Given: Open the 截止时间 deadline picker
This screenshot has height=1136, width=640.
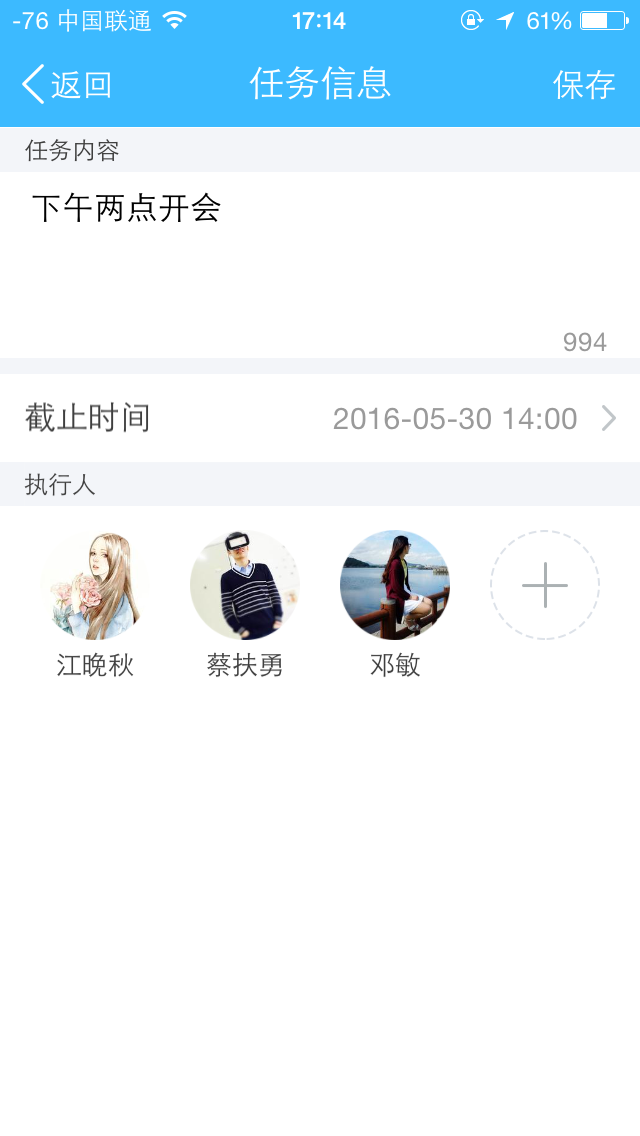Looking at the screenshot, I should (320, 418).
